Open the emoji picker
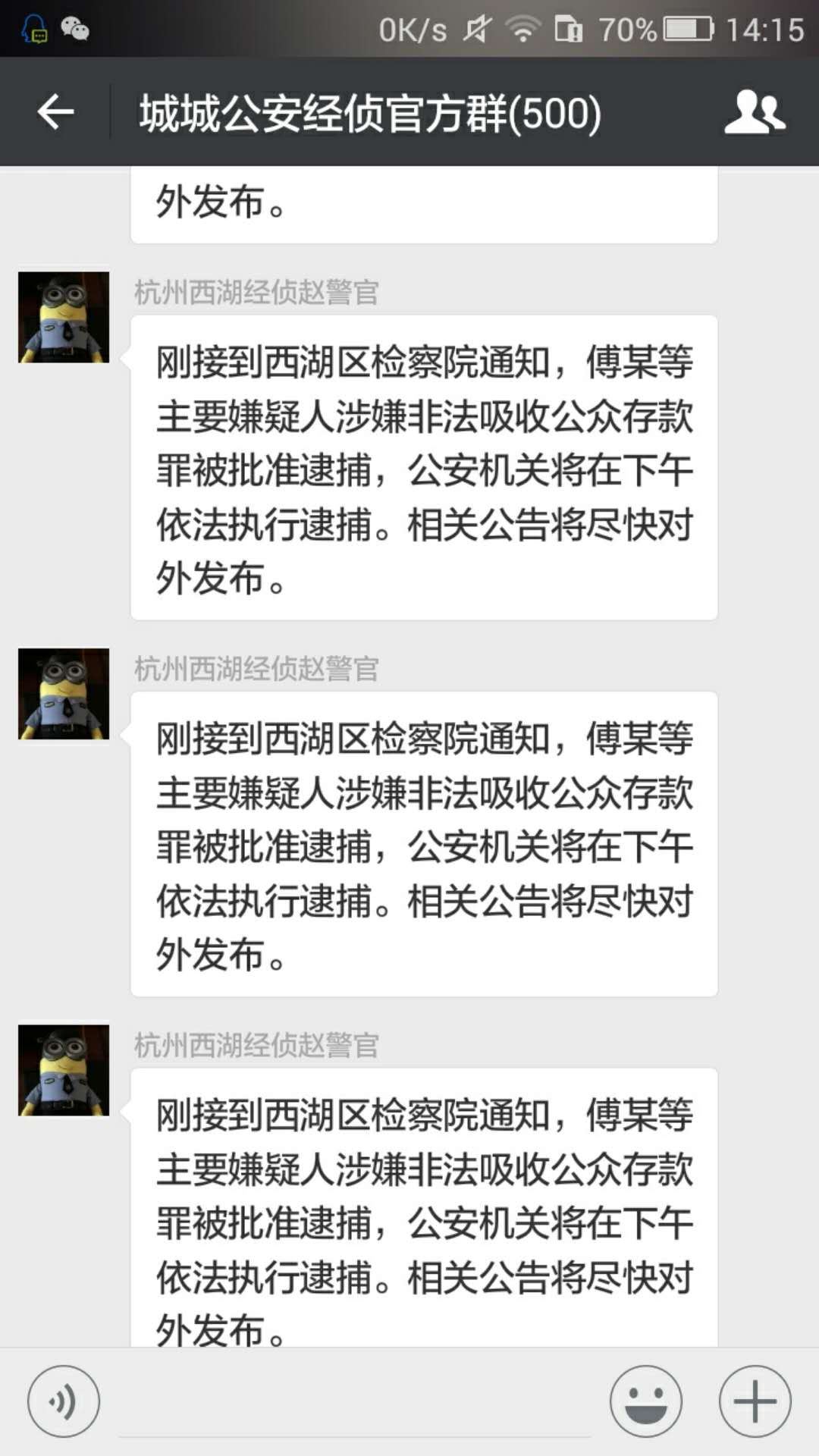This screenshot has height=1456, width=819. click(x=645, y=1401)
